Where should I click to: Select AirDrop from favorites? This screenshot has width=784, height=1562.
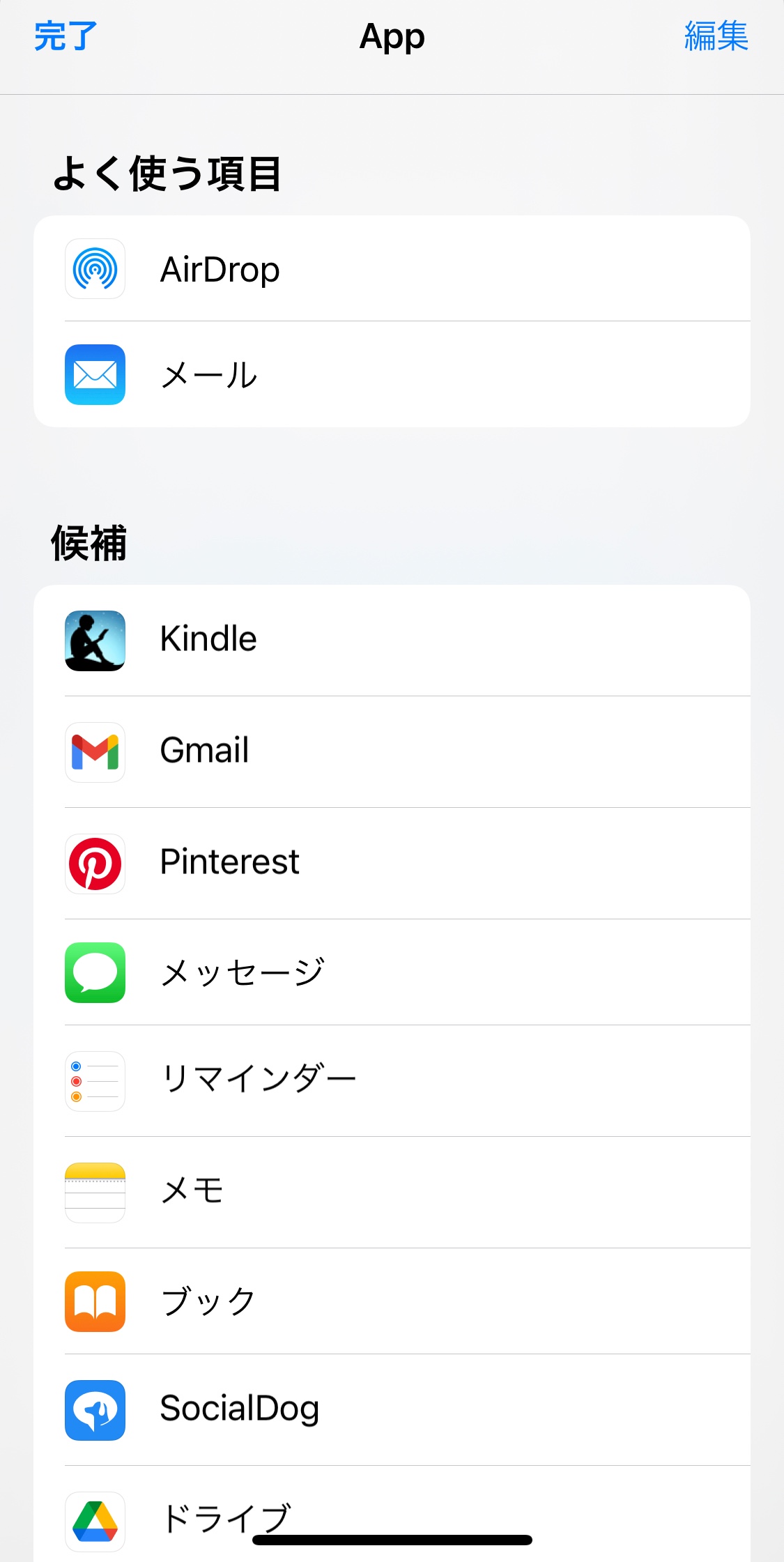click(392, 269)
